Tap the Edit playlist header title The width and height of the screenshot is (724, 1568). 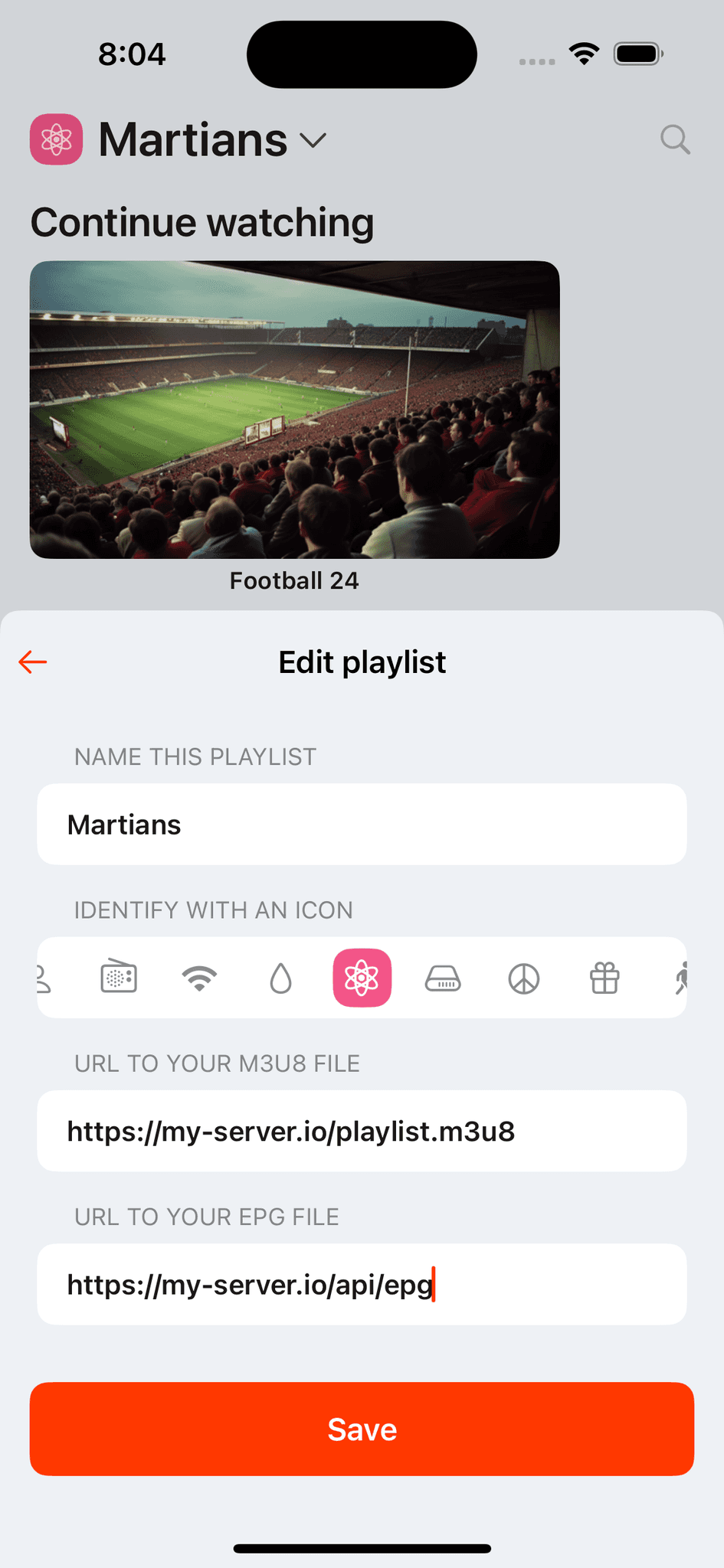point(362,661)
